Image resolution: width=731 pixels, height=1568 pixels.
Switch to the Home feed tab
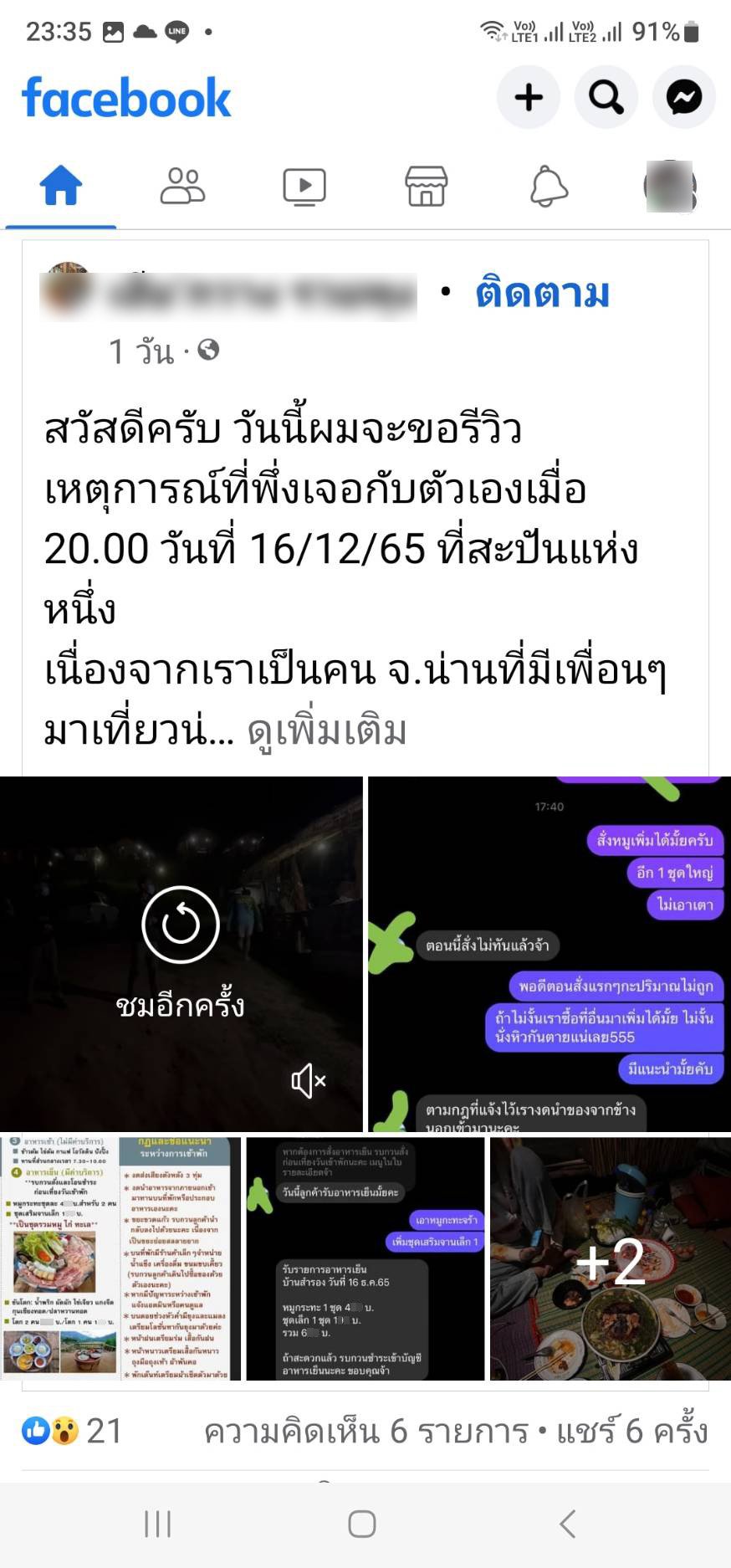[61, 187]
